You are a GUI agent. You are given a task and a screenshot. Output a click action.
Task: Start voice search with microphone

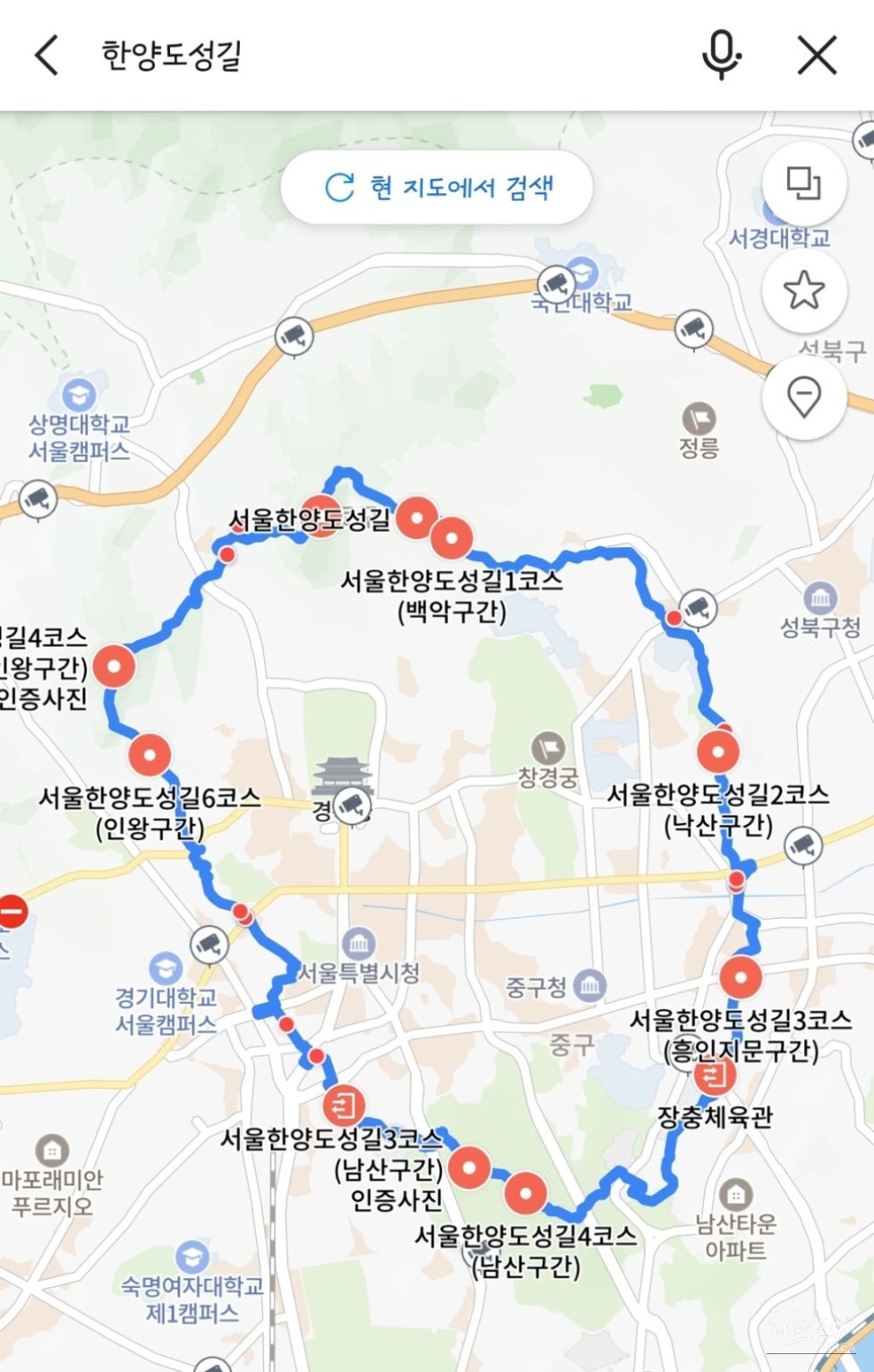click(x=721, y=56)
